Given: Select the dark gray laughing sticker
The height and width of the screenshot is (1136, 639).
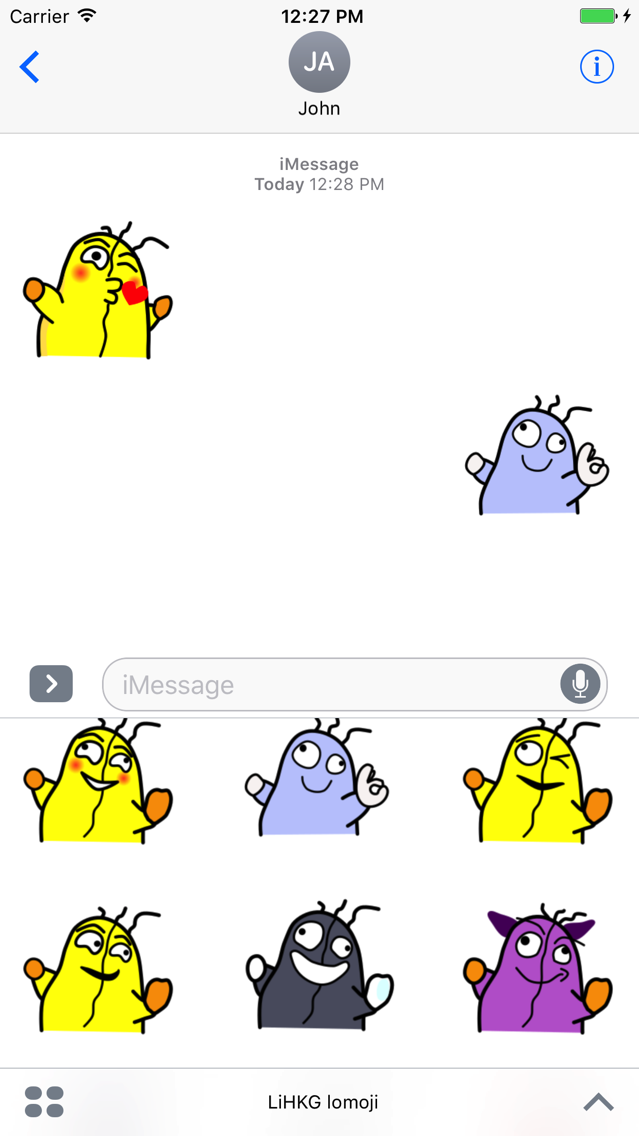Looking at the screenshot, I should [318, 968].
